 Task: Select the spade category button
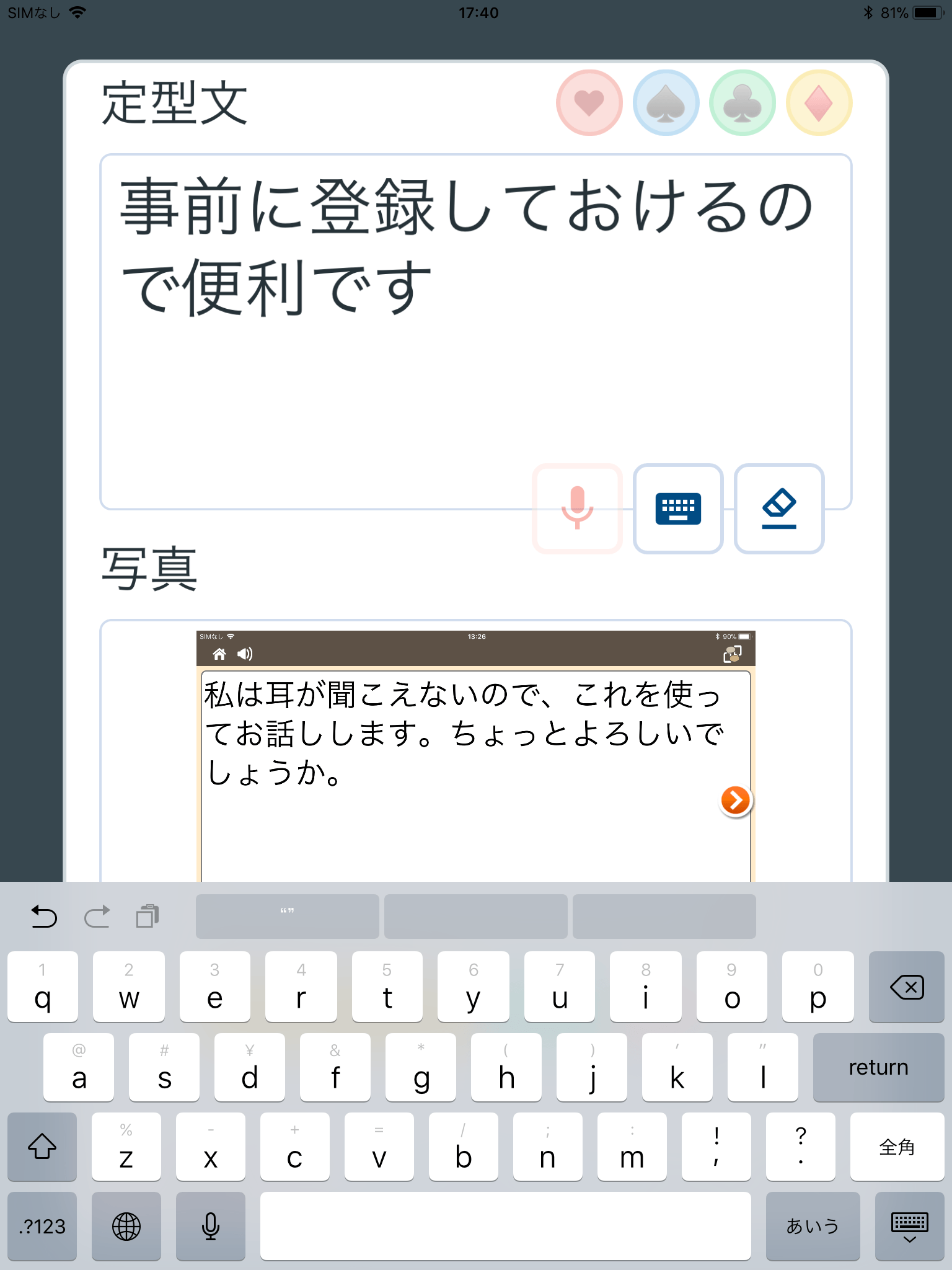pyautogui.click(x=666, y=103)
